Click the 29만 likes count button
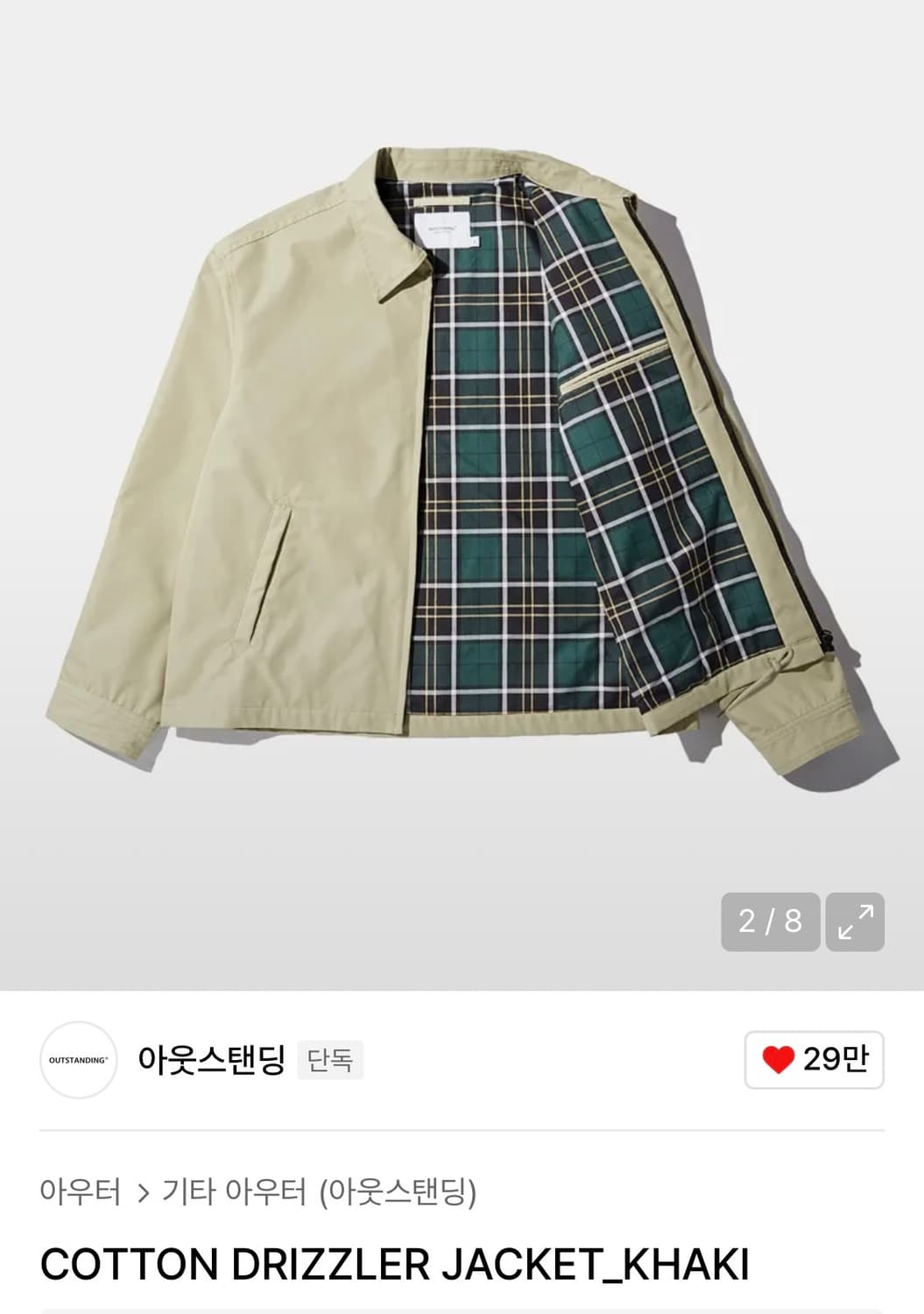Viewport: 924px width, 1314px height. pyautogui.click(x=813, y=1058)
